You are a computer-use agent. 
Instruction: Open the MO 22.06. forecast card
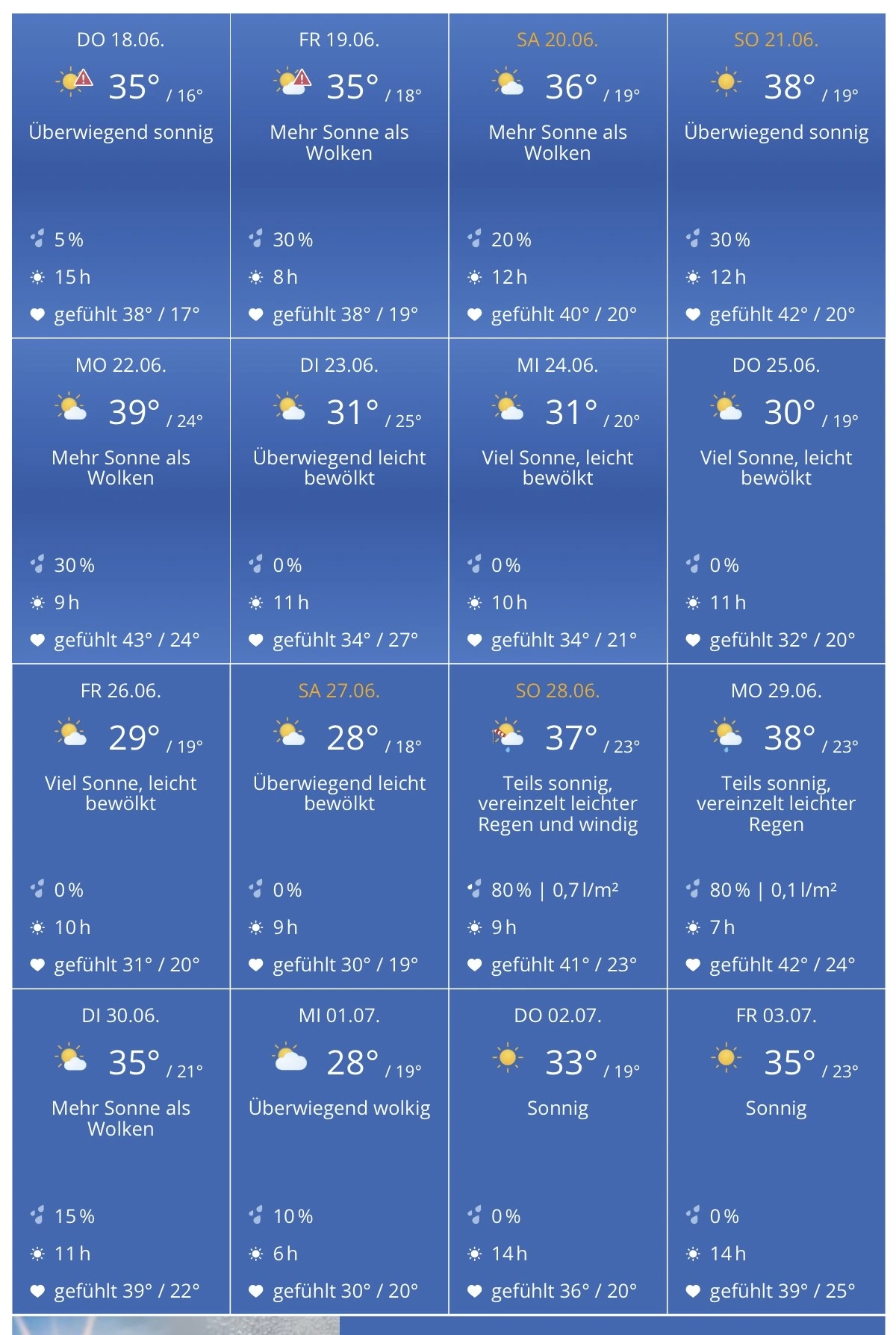pos(121,501)
